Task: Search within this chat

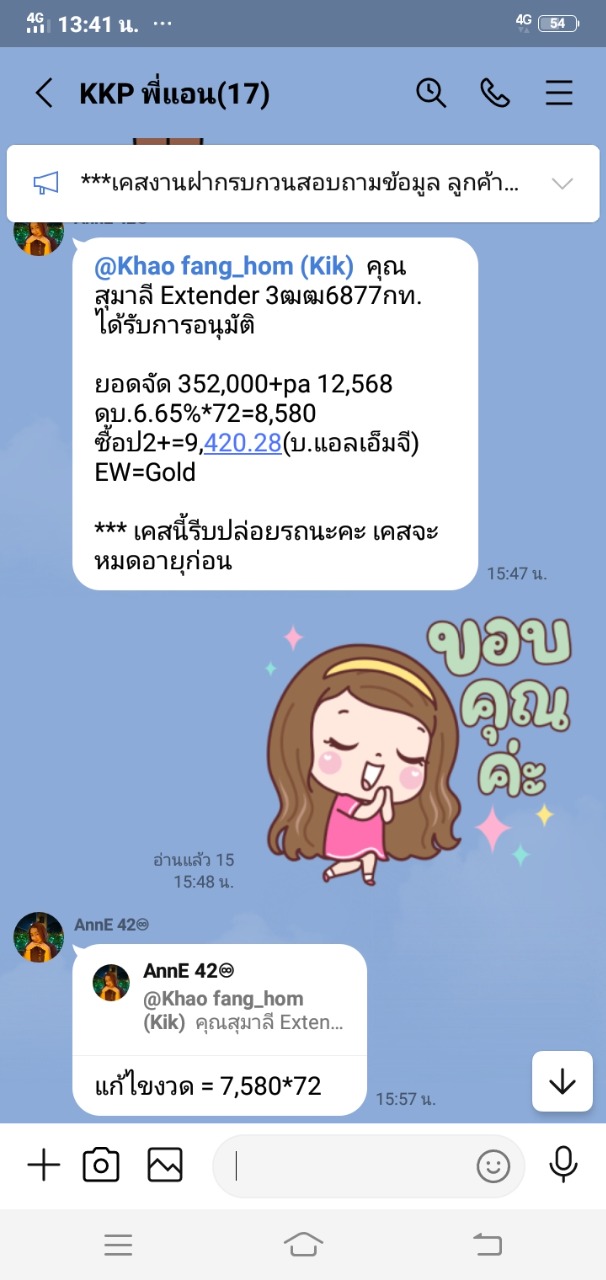Action: click(x=431, y=93)
